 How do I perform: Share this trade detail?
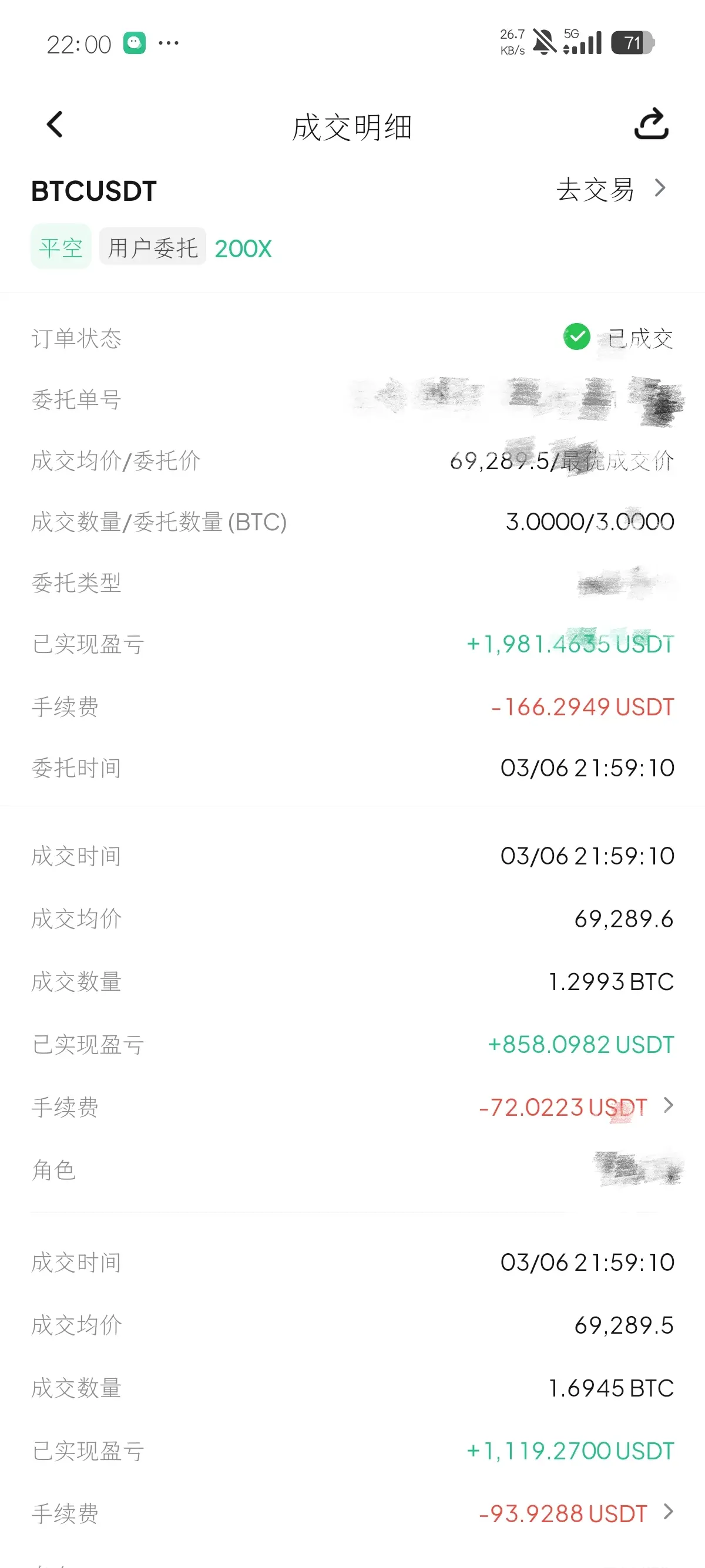(651, 124)
